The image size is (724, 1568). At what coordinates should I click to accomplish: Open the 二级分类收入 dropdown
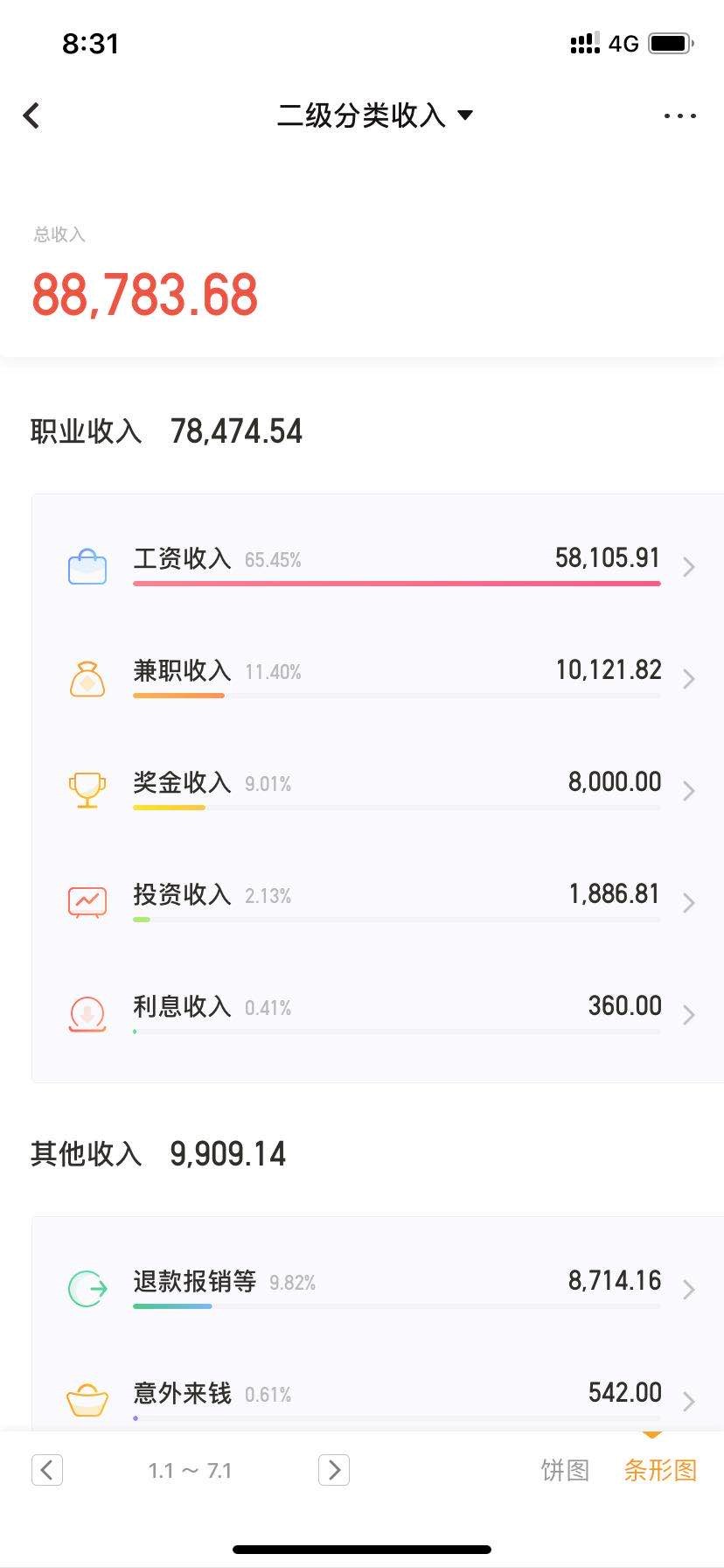pos(374,115)
